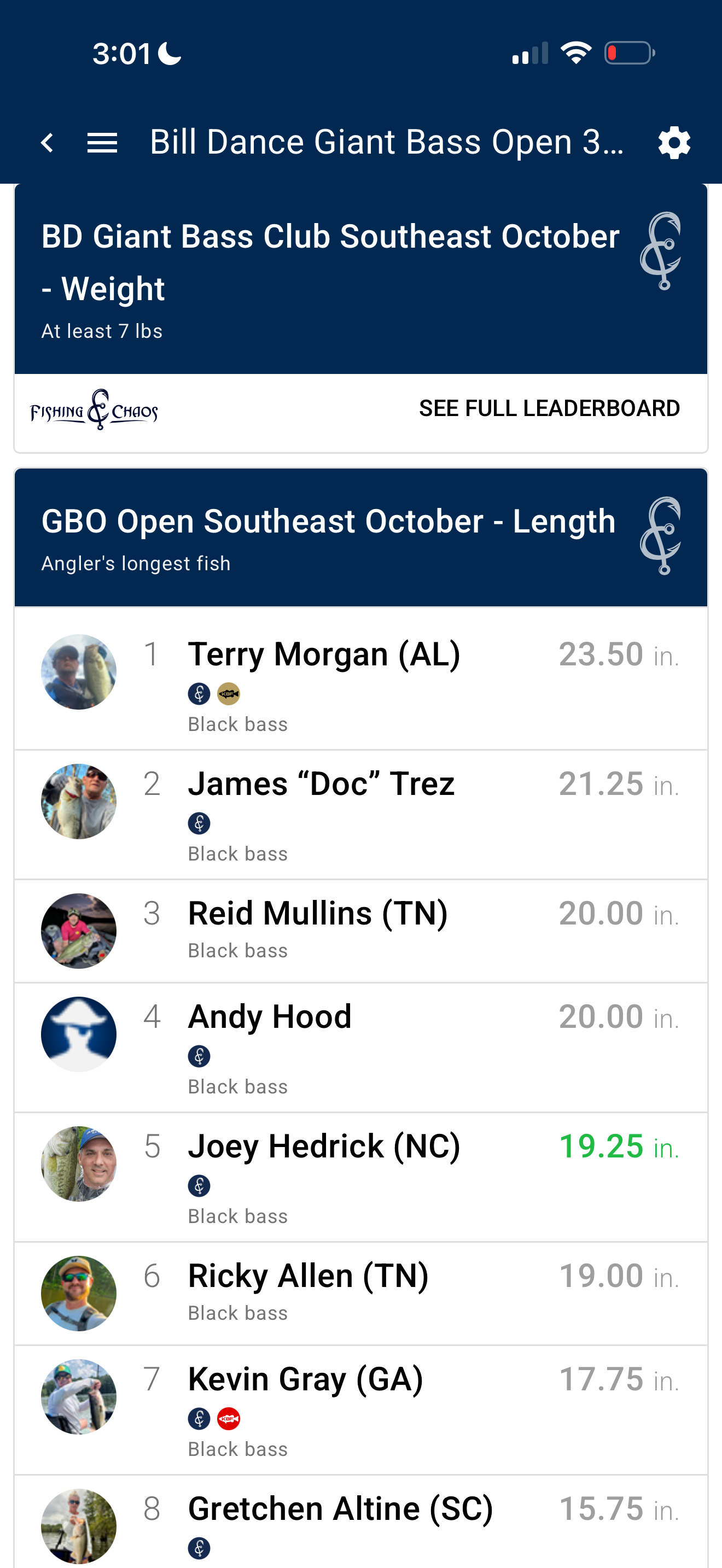Open the hamburger drawer menu
This screenshot has width=722, height=1568.
102,143
